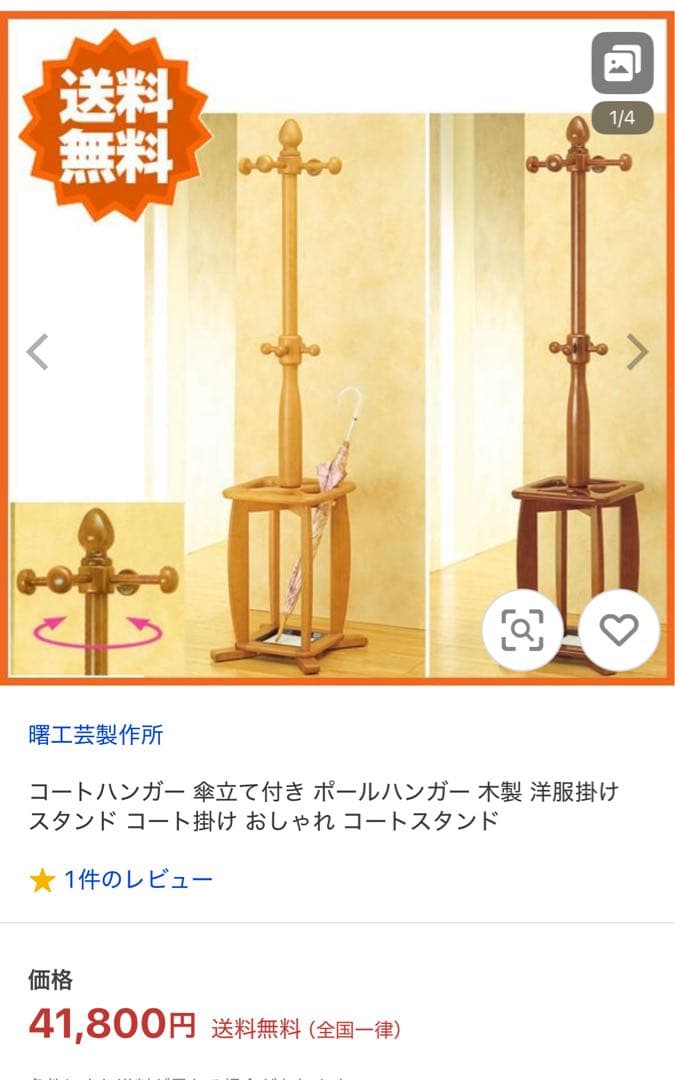Open 曙工芸製作所 shop link
Screen dimensions: 675x1080
(96, 735)
